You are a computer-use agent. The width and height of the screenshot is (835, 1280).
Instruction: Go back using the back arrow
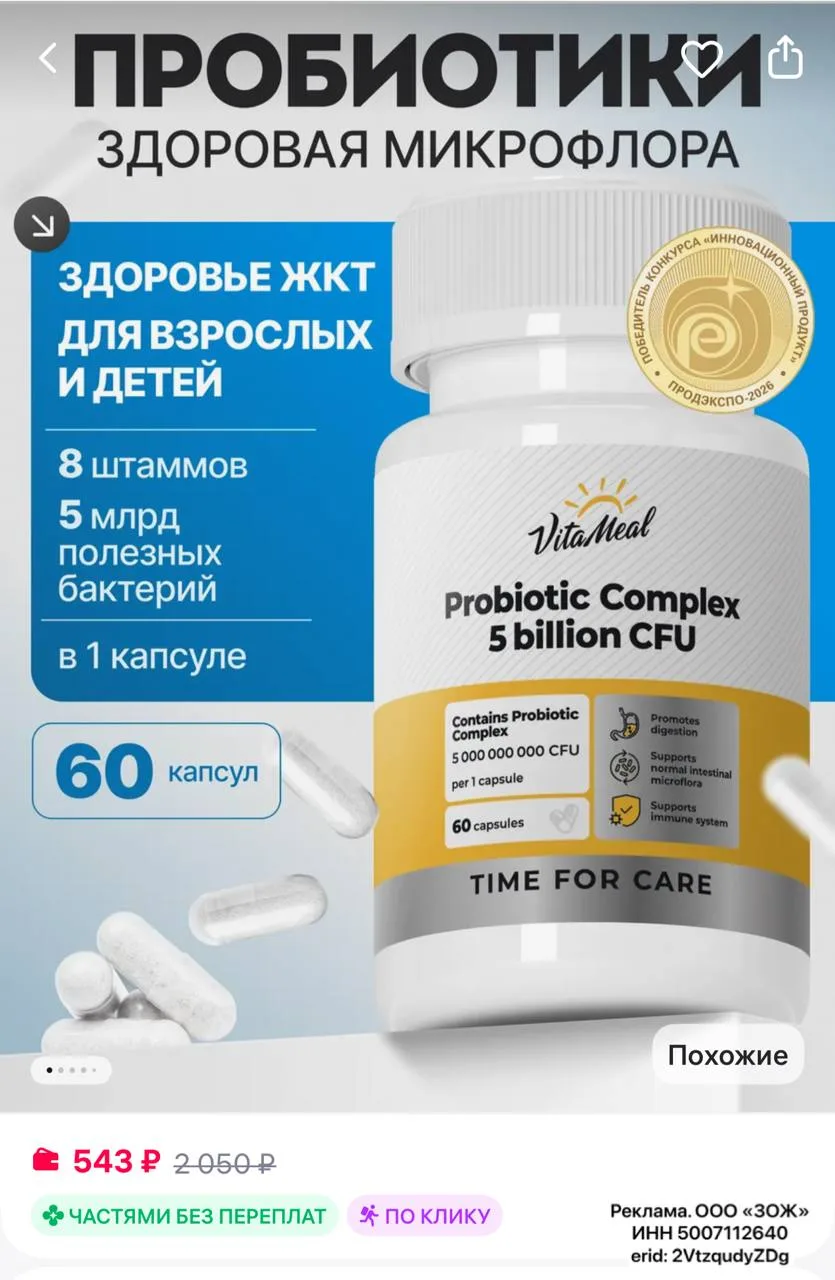(48, 59)
